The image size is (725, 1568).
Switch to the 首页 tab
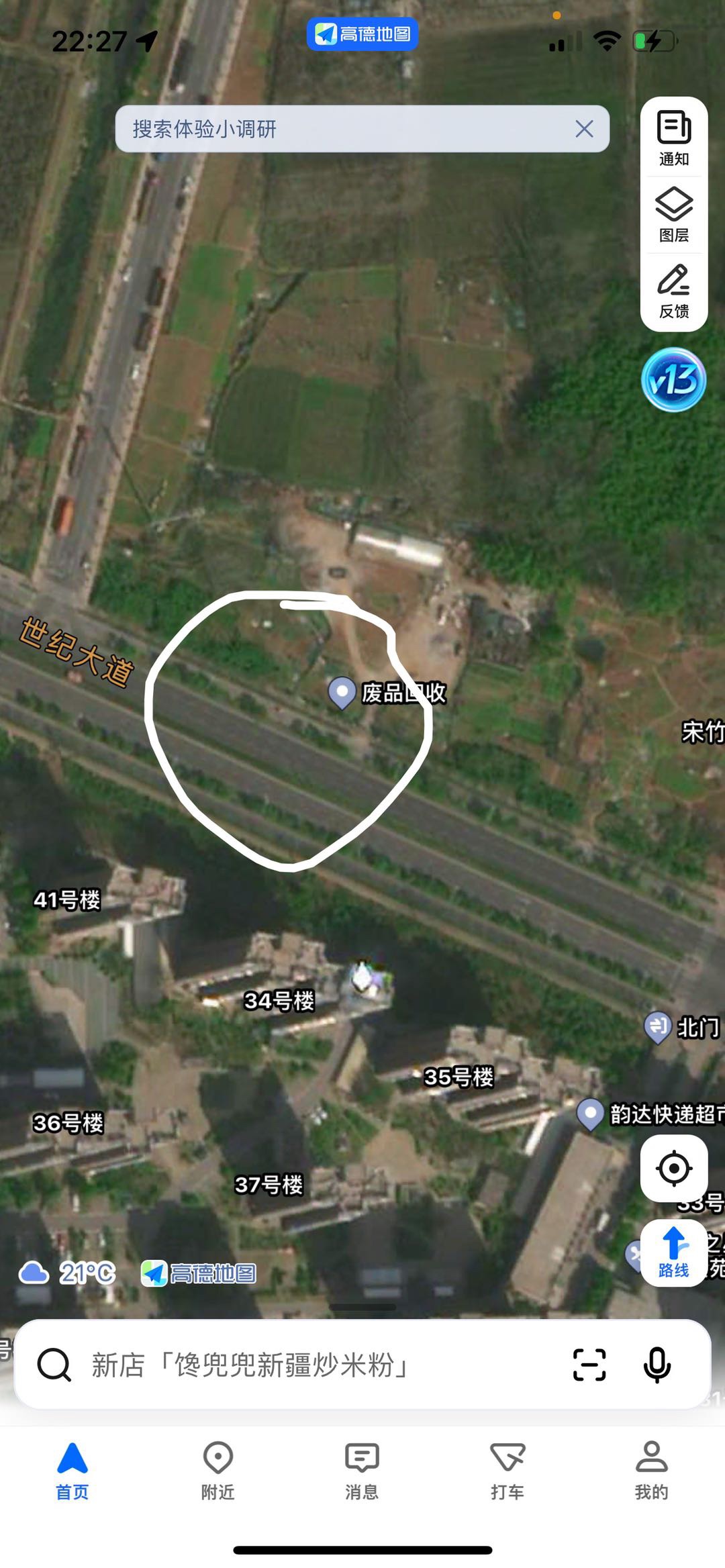tap(72, 1471)
